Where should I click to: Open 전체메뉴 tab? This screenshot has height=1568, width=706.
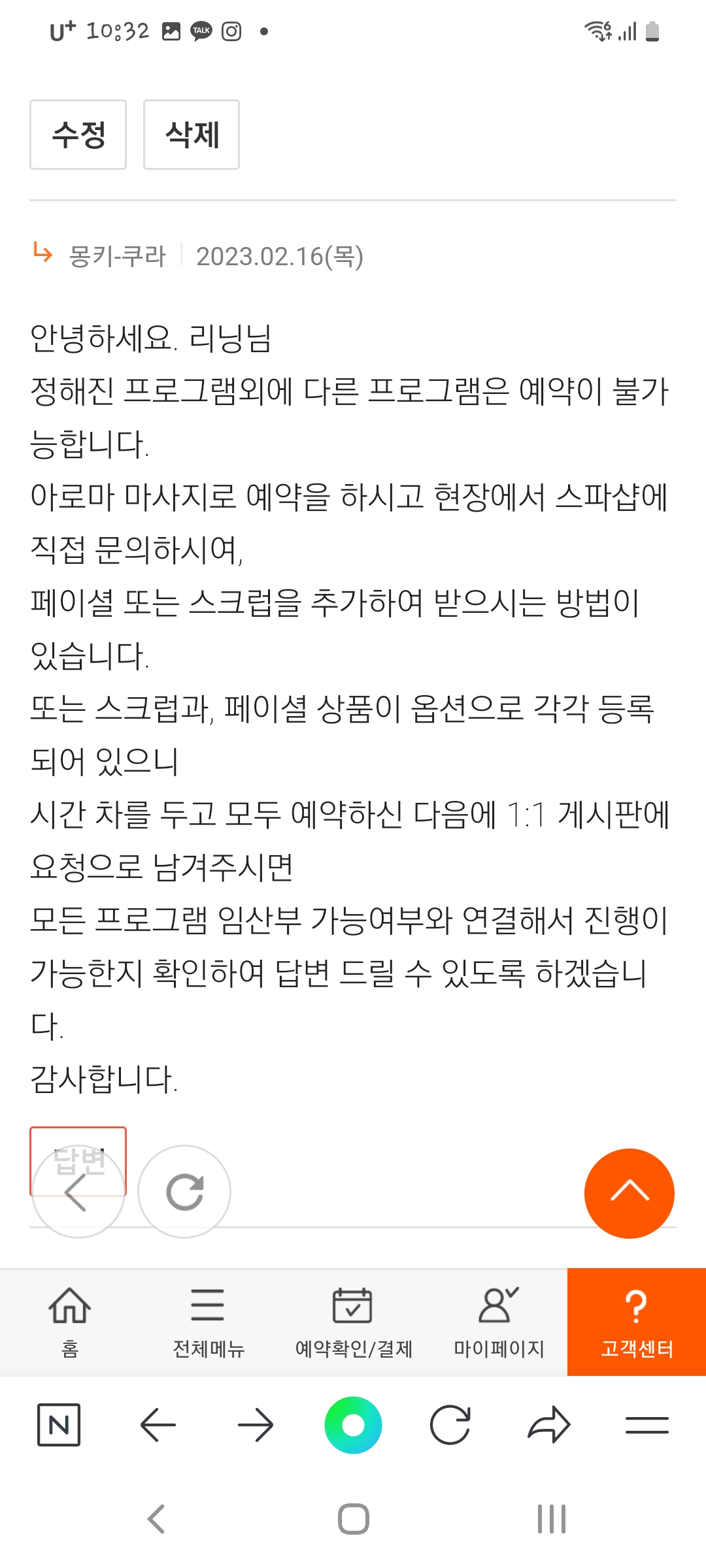click(x=208, y=1322)
